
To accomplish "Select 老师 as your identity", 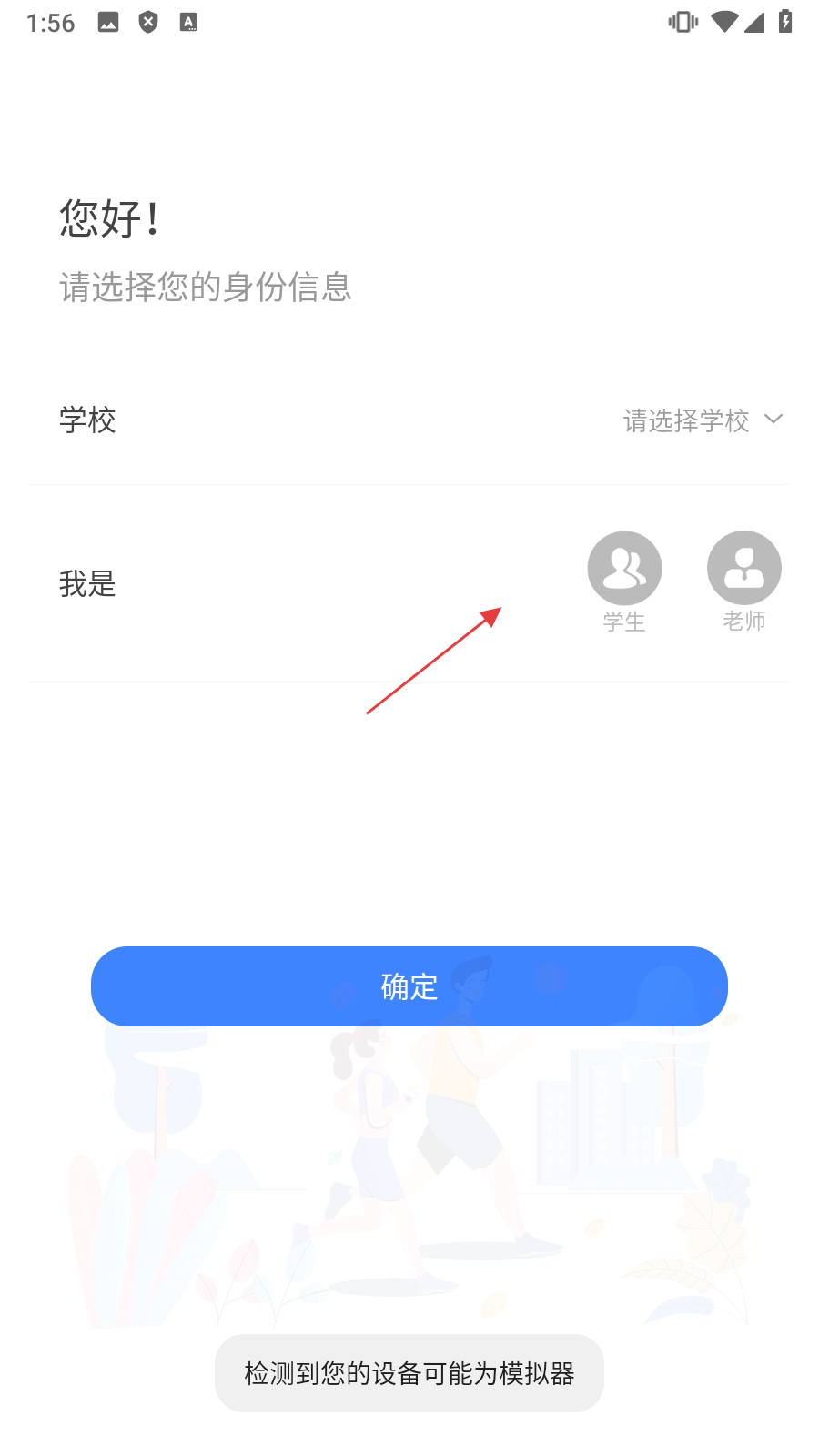I will 743,570.
